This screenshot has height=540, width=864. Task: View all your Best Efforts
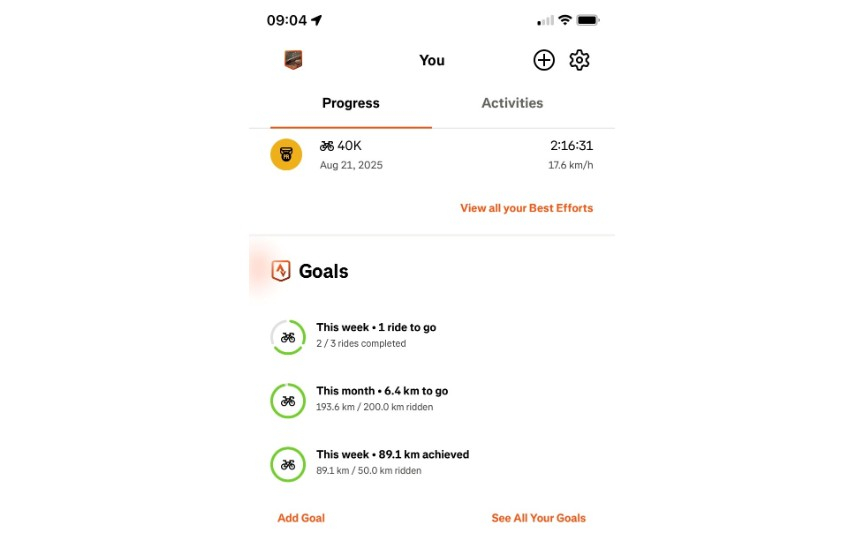tap(526, 208)
